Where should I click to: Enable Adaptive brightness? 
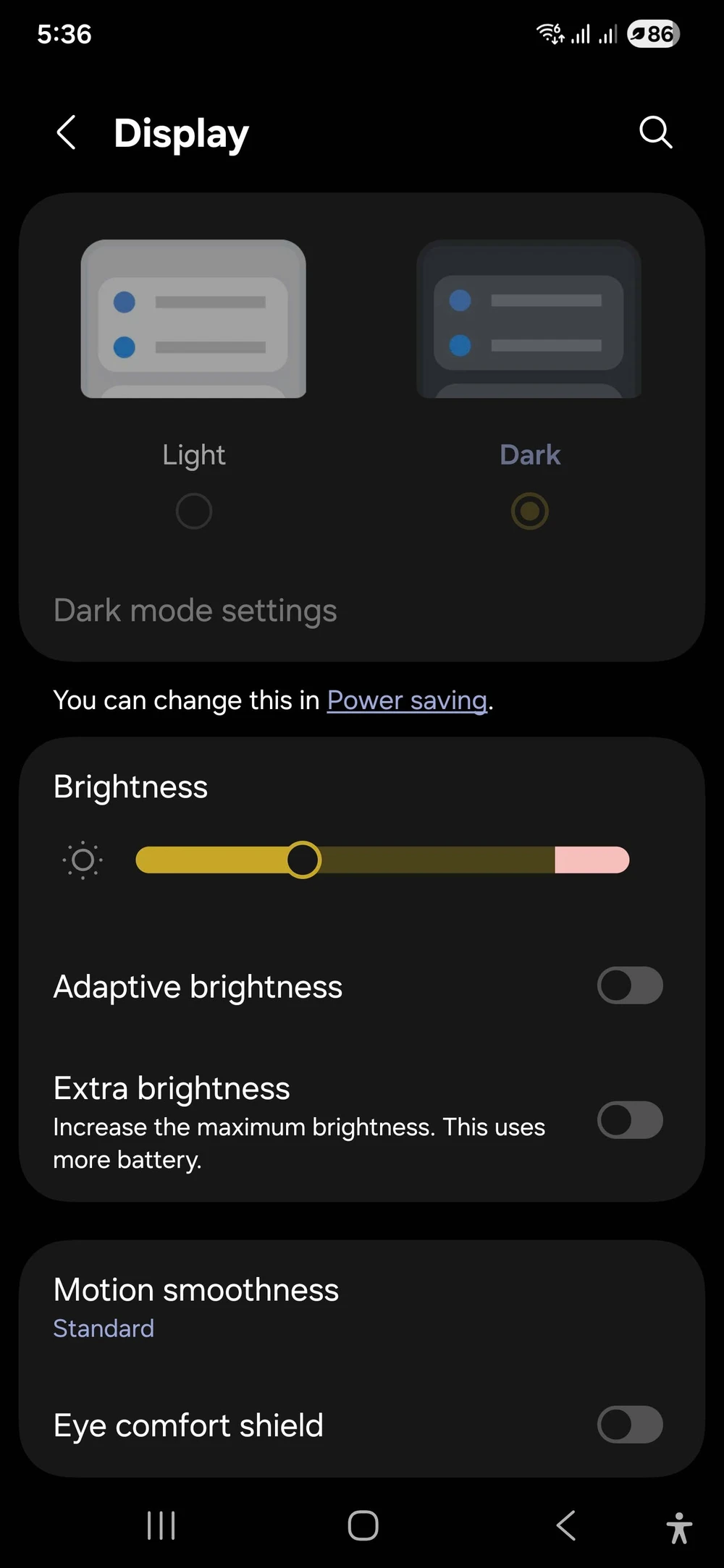(629, 986)
